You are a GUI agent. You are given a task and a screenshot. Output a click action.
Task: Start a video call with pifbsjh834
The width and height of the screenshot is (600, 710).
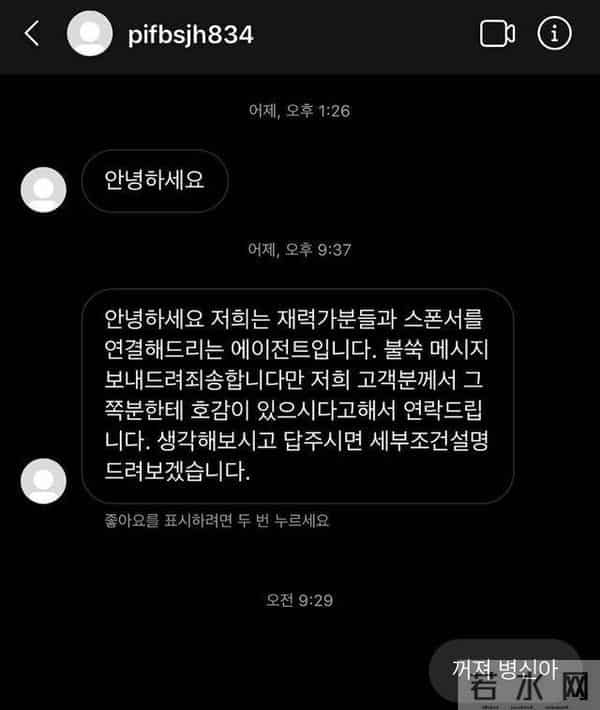point(497,34)
